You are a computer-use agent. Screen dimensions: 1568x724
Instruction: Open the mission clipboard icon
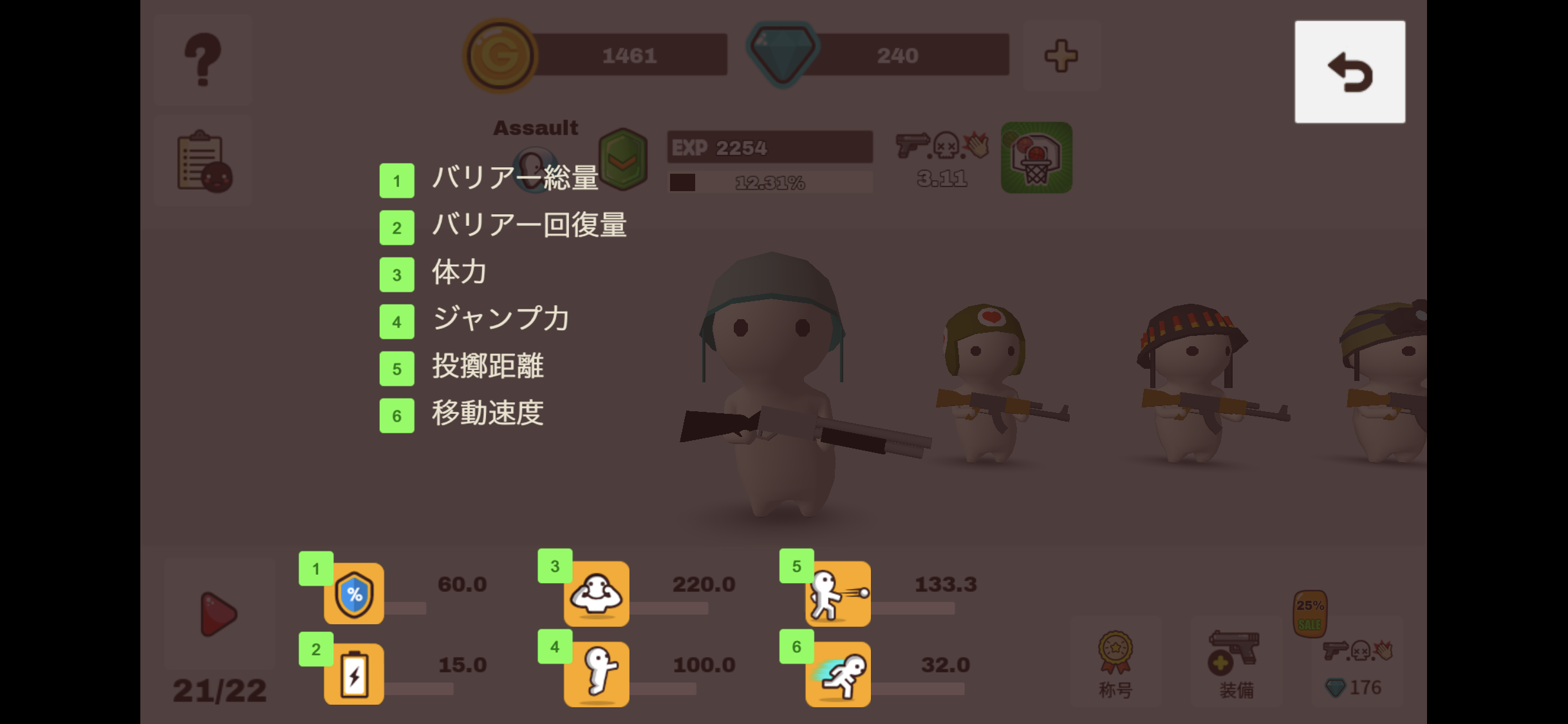(x=203, y=162)
